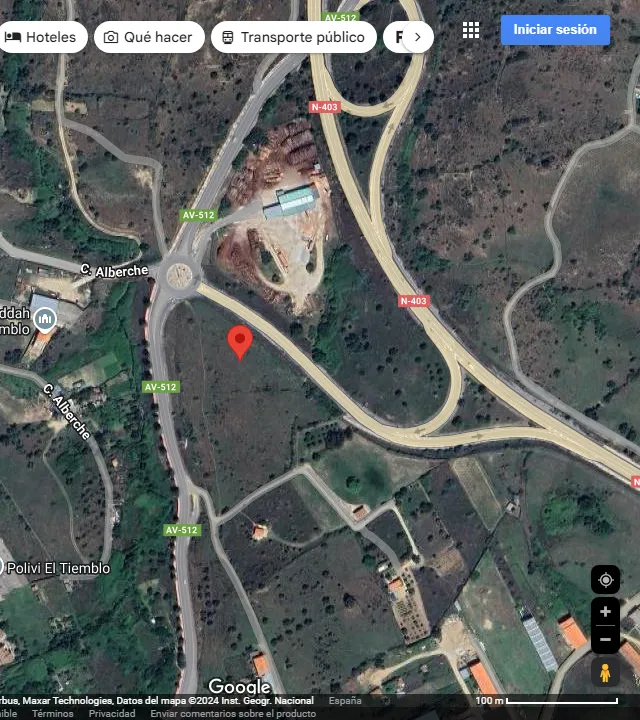Show more category chips with arrow
Screen dimensions: 640x720
[x=417, y=37]
